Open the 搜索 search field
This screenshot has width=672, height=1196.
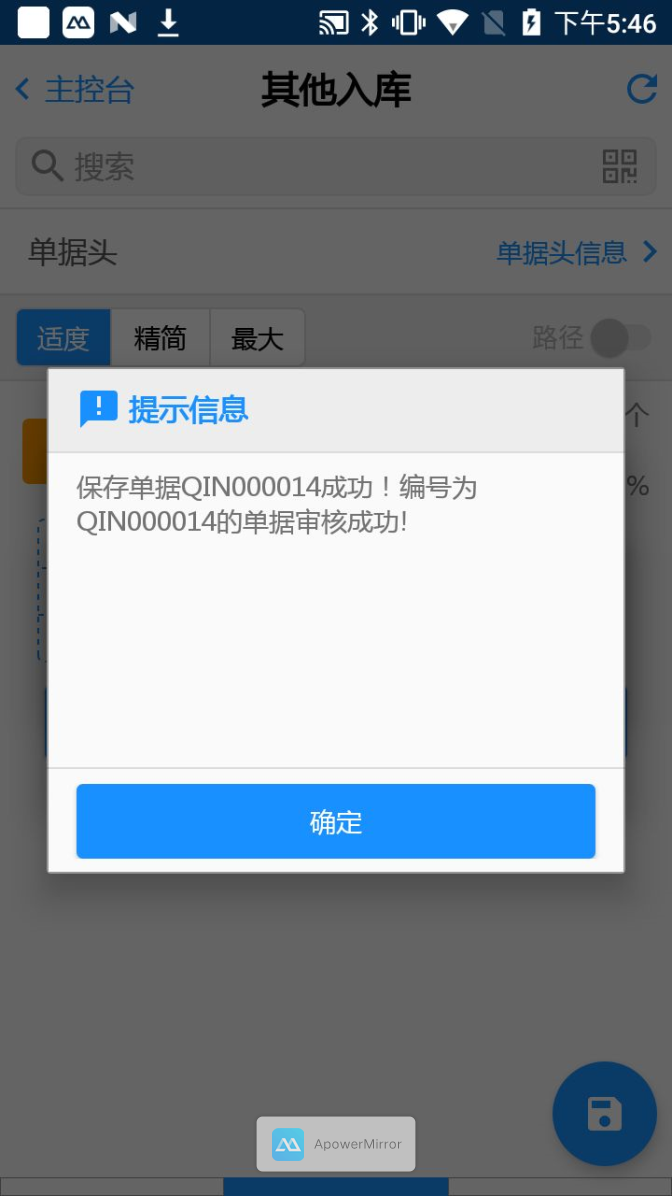click(300, 166)
